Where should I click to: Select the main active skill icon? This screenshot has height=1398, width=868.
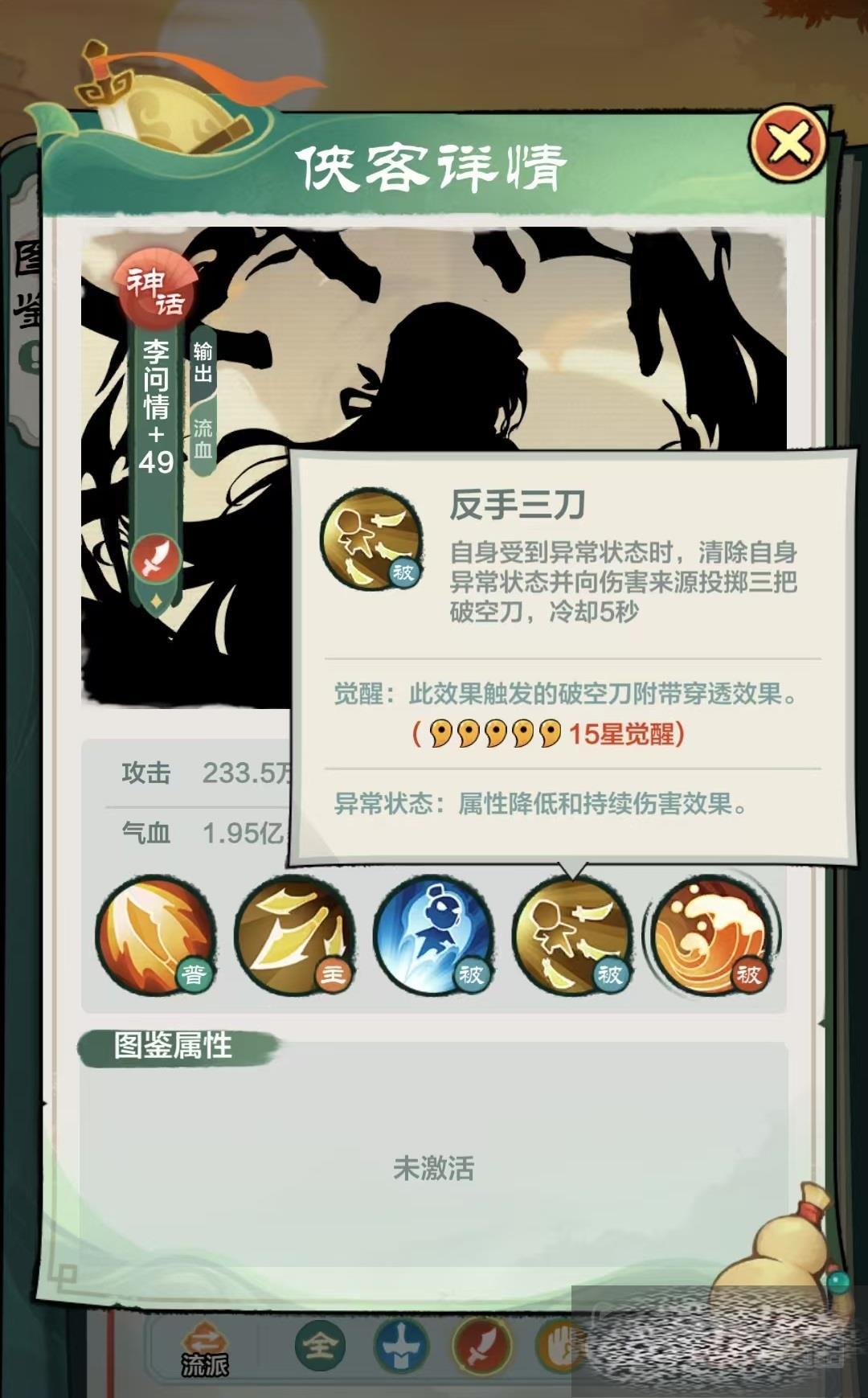coord(294,935)
